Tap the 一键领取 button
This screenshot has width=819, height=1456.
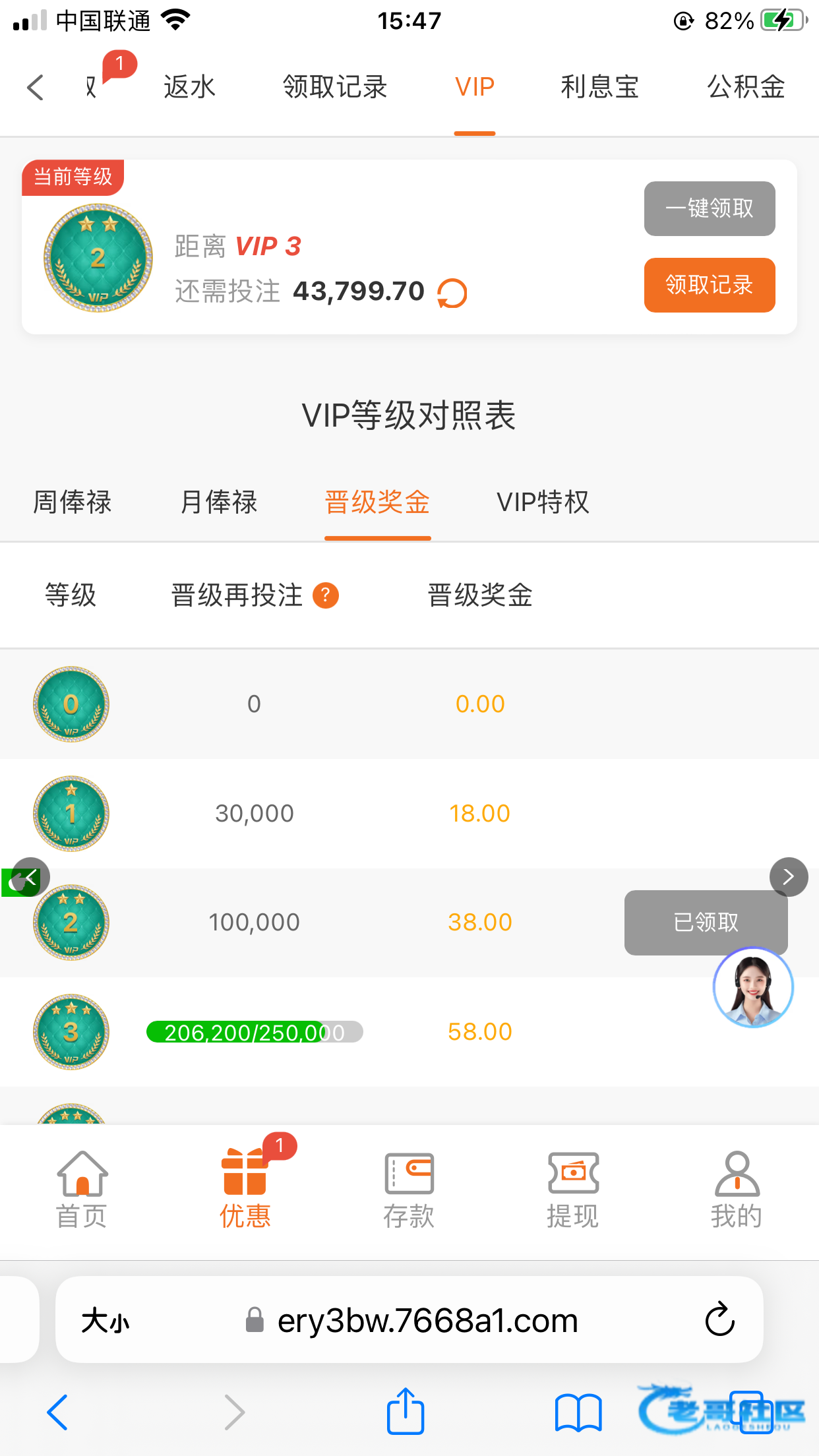pyautogui.click(x=709, y=208)
